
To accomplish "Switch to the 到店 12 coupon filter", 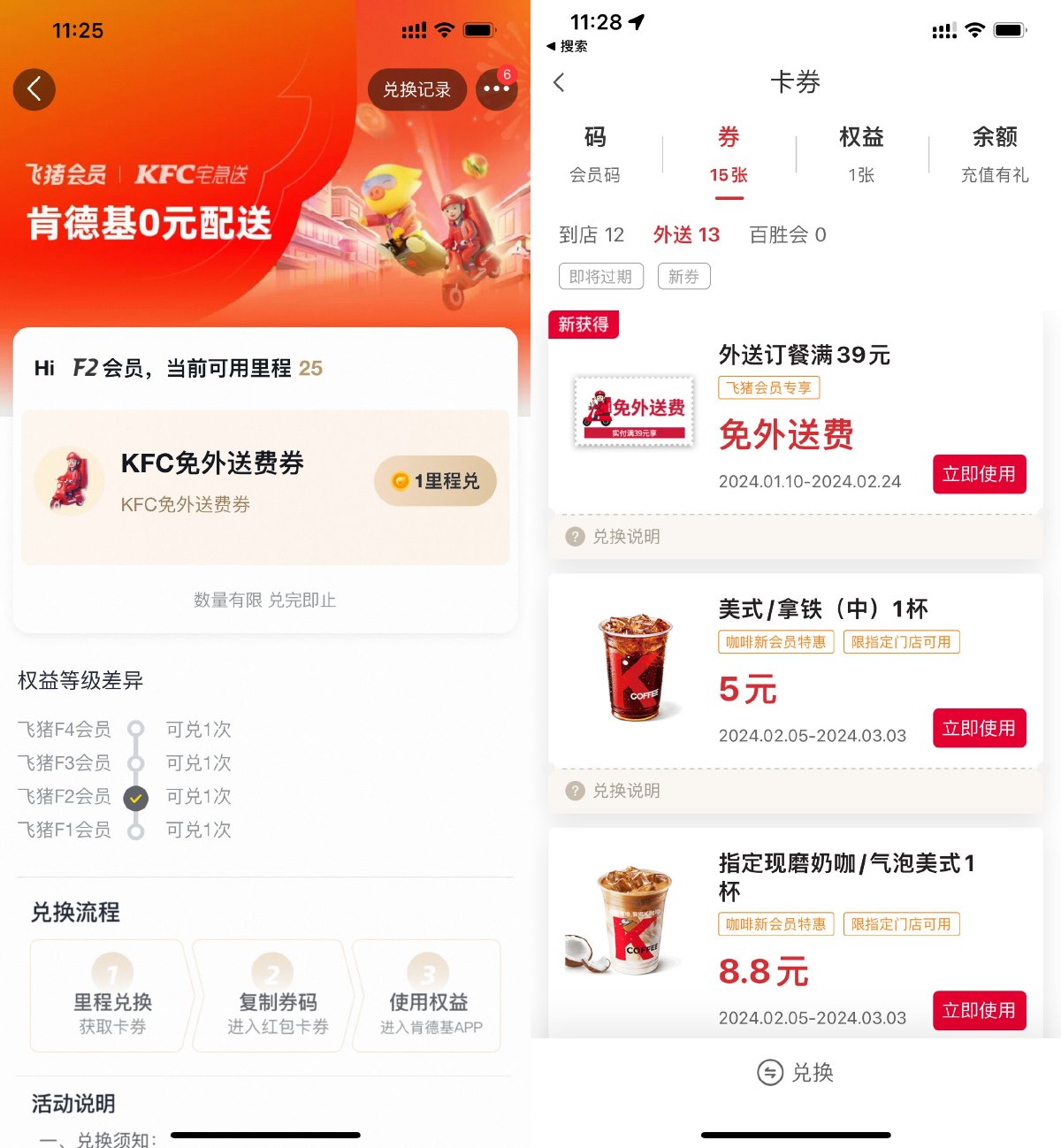I will coord(592,234).
